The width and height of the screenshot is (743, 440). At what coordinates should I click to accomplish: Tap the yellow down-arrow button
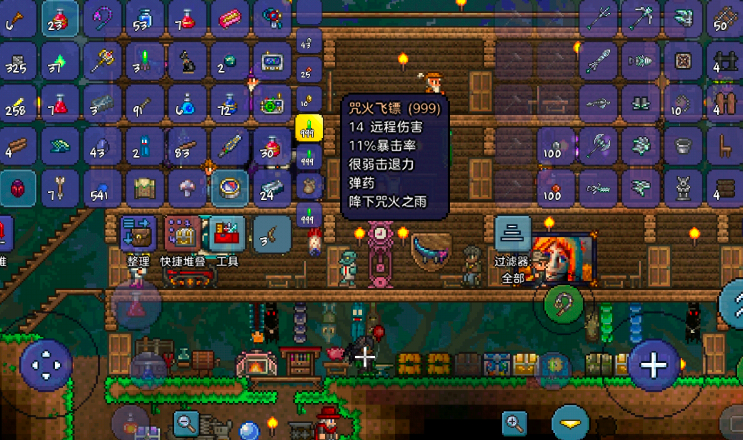[571, 421]
